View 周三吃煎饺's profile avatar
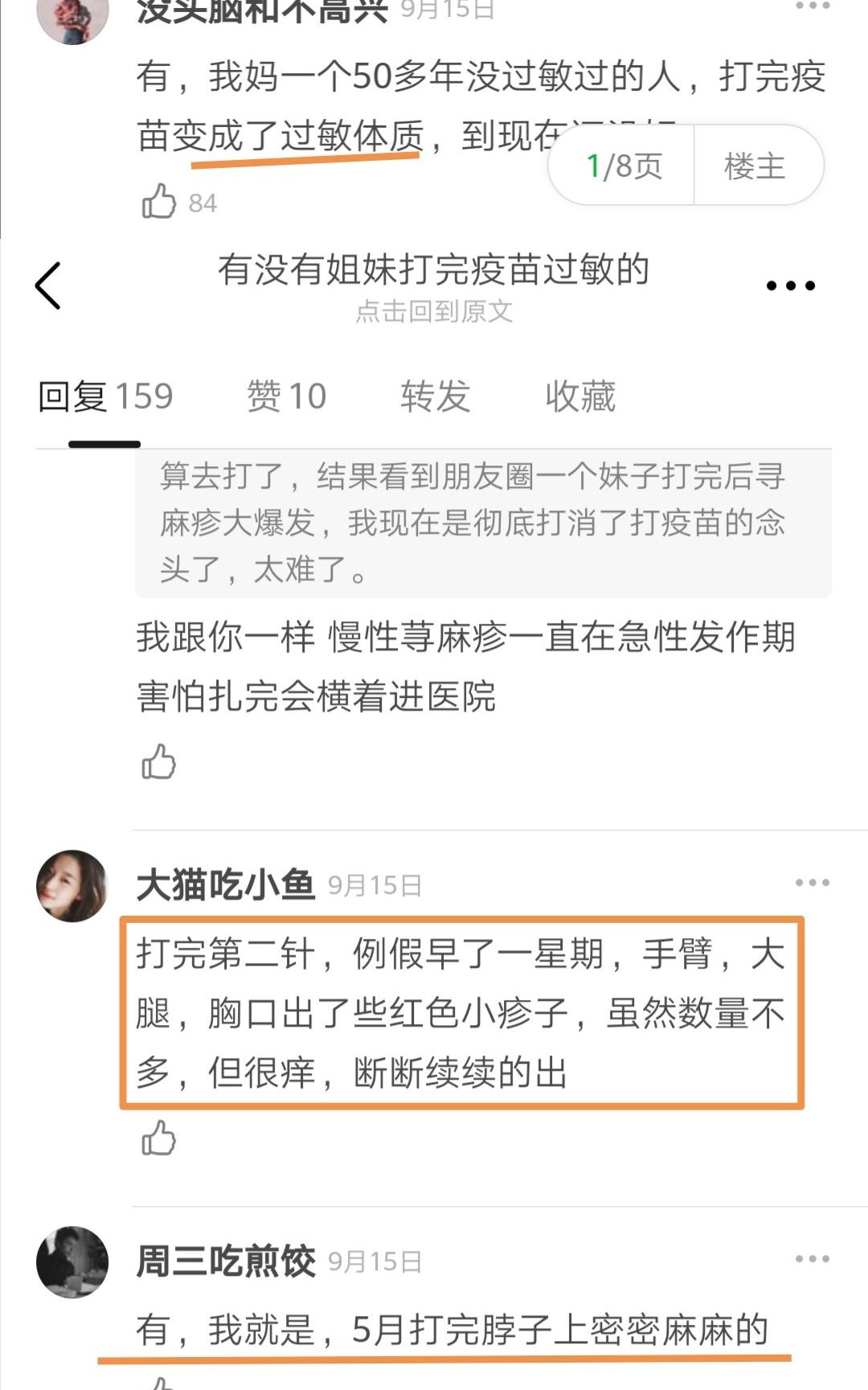Screen dimensions: 868x1390 point(72,1262)
